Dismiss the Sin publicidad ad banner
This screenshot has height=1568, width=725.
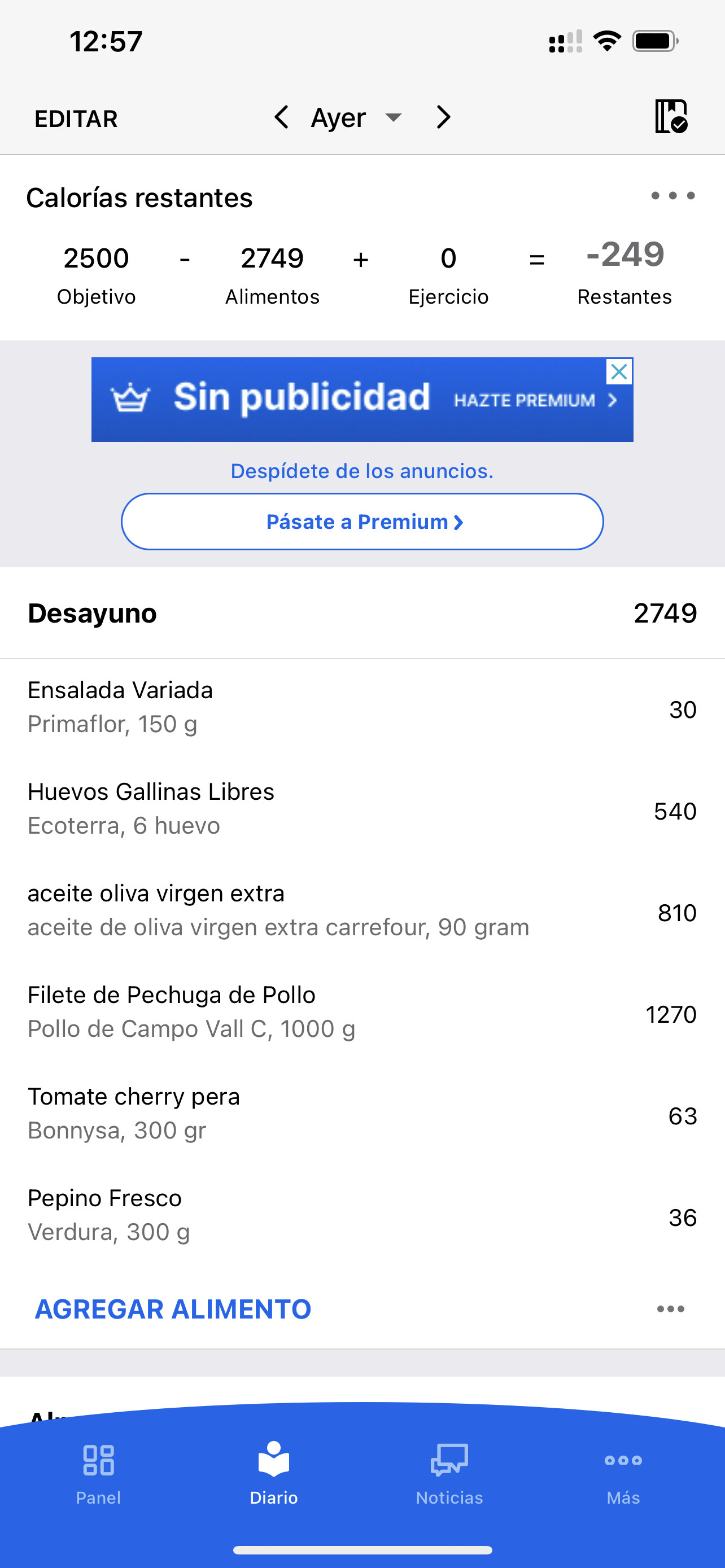[619, 371]
